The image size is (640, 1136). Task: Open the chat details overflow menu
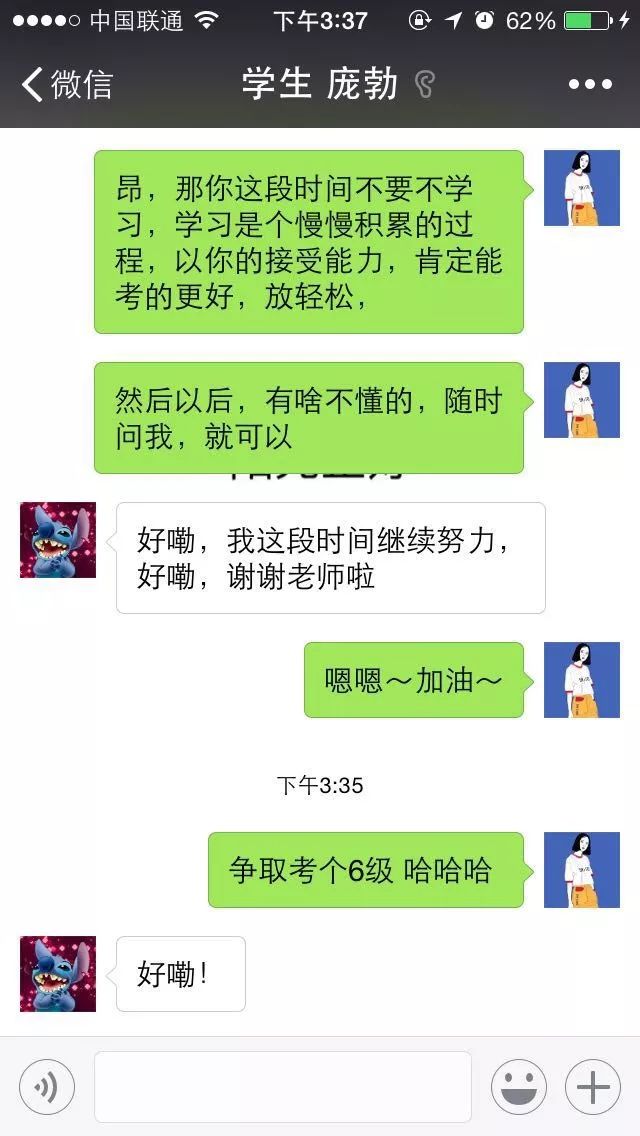point(589,84)
